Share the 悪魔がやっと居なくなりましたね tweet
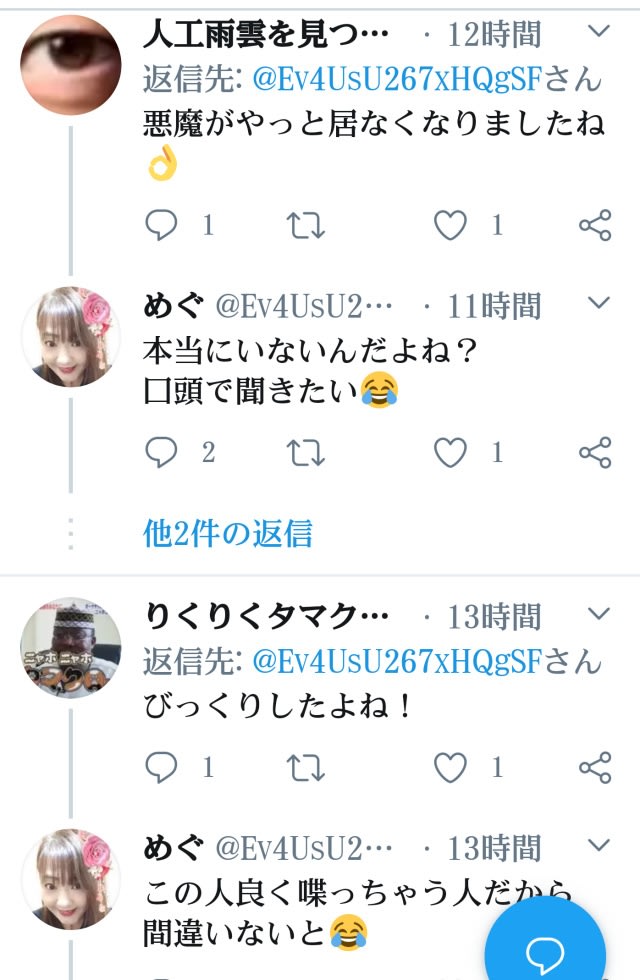640x980 pixels. (595, 226)
